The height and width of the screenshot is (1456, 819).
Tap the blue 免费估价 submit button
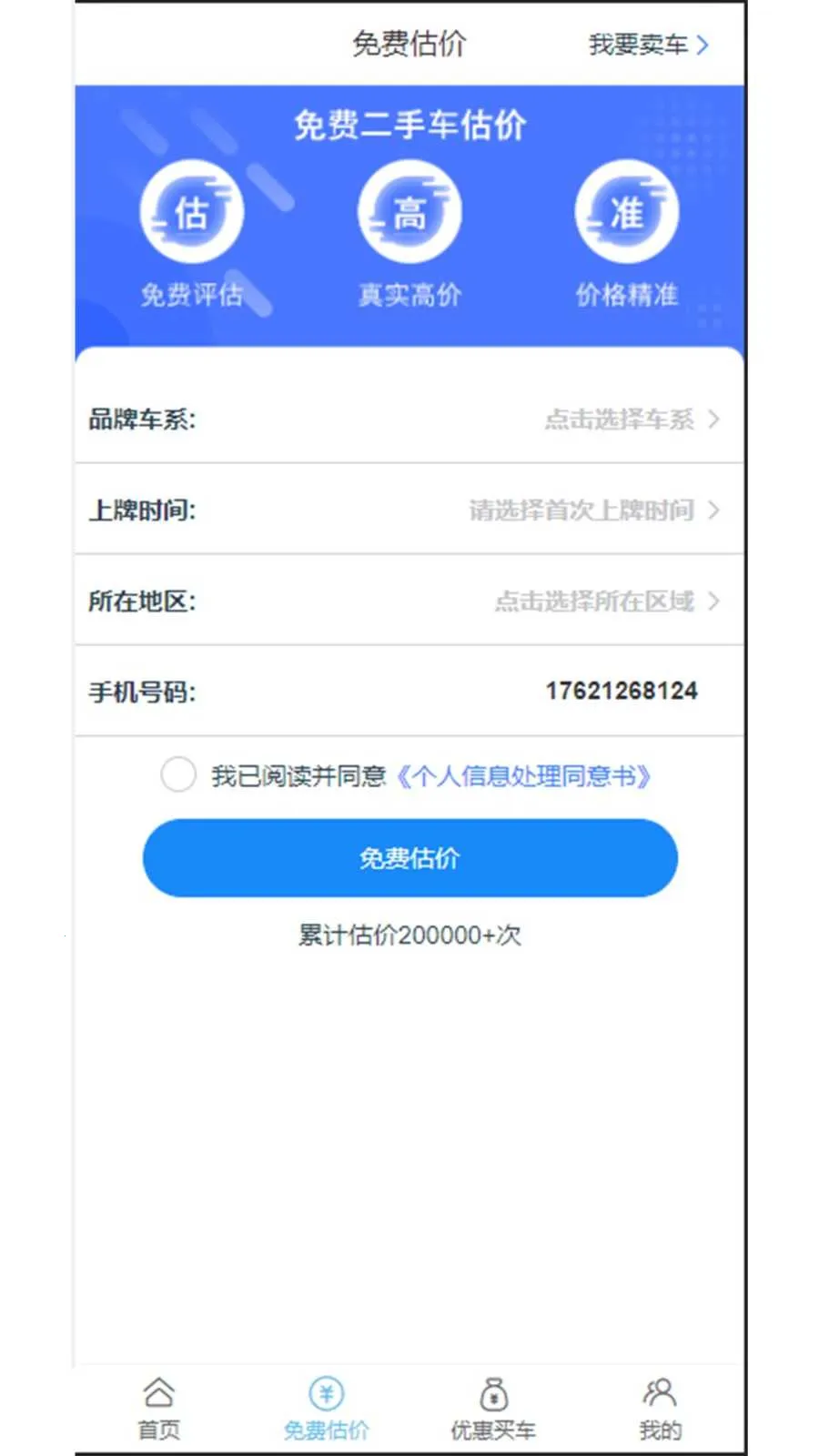[x=409, y=858]
